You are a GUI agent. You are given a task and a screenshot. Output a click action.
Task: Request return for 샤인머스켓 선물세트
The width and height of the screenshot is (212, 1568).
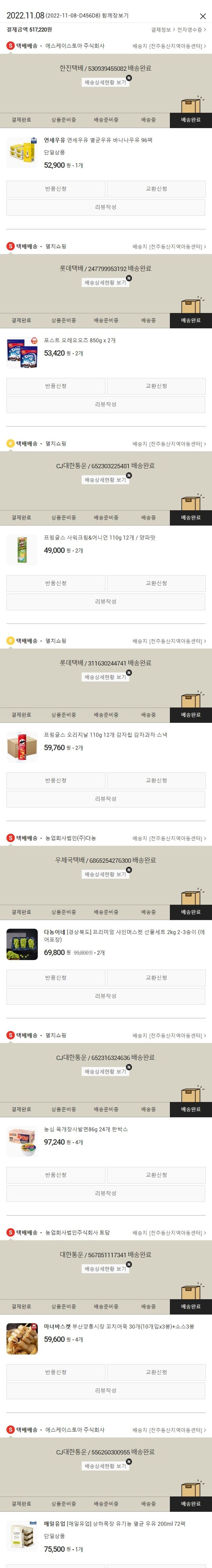click(56, 978)
